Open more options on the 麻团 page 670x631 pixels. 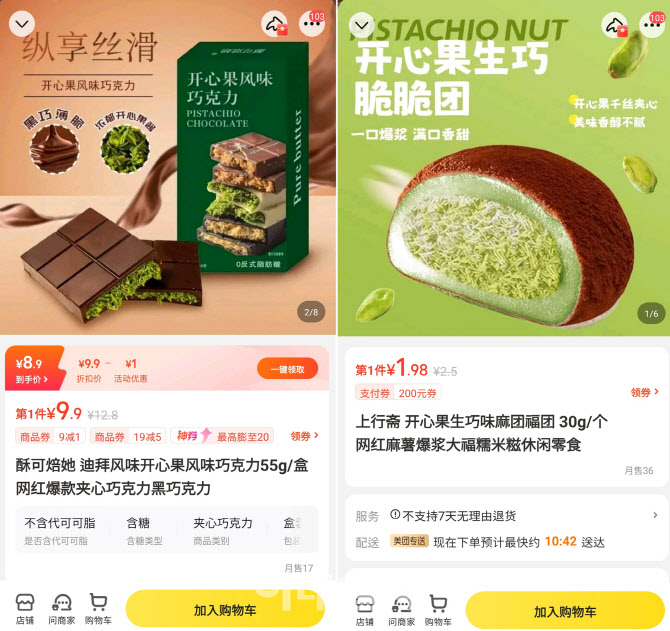coord(651,25)
